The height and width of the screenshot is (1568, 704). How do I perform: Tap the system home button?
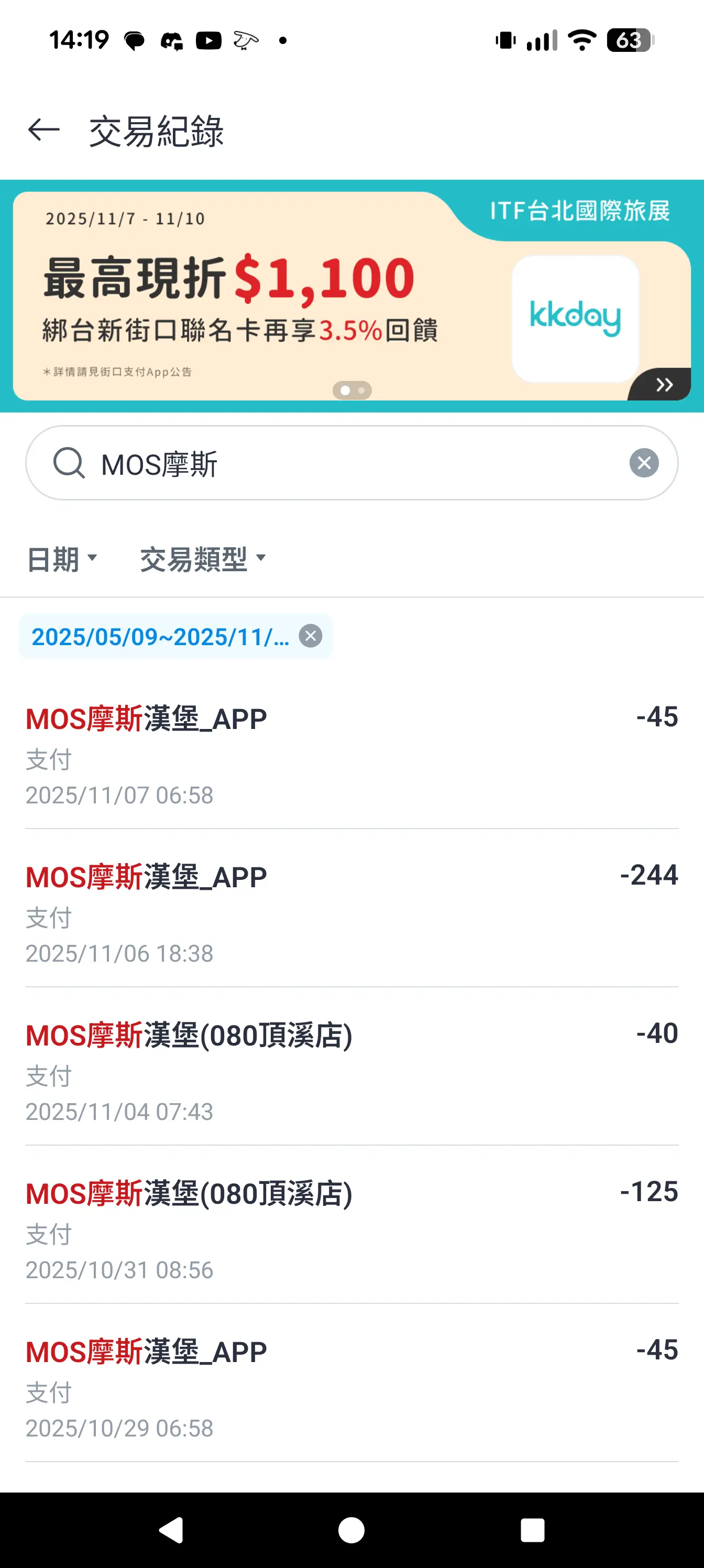[x=351, y=1530]
